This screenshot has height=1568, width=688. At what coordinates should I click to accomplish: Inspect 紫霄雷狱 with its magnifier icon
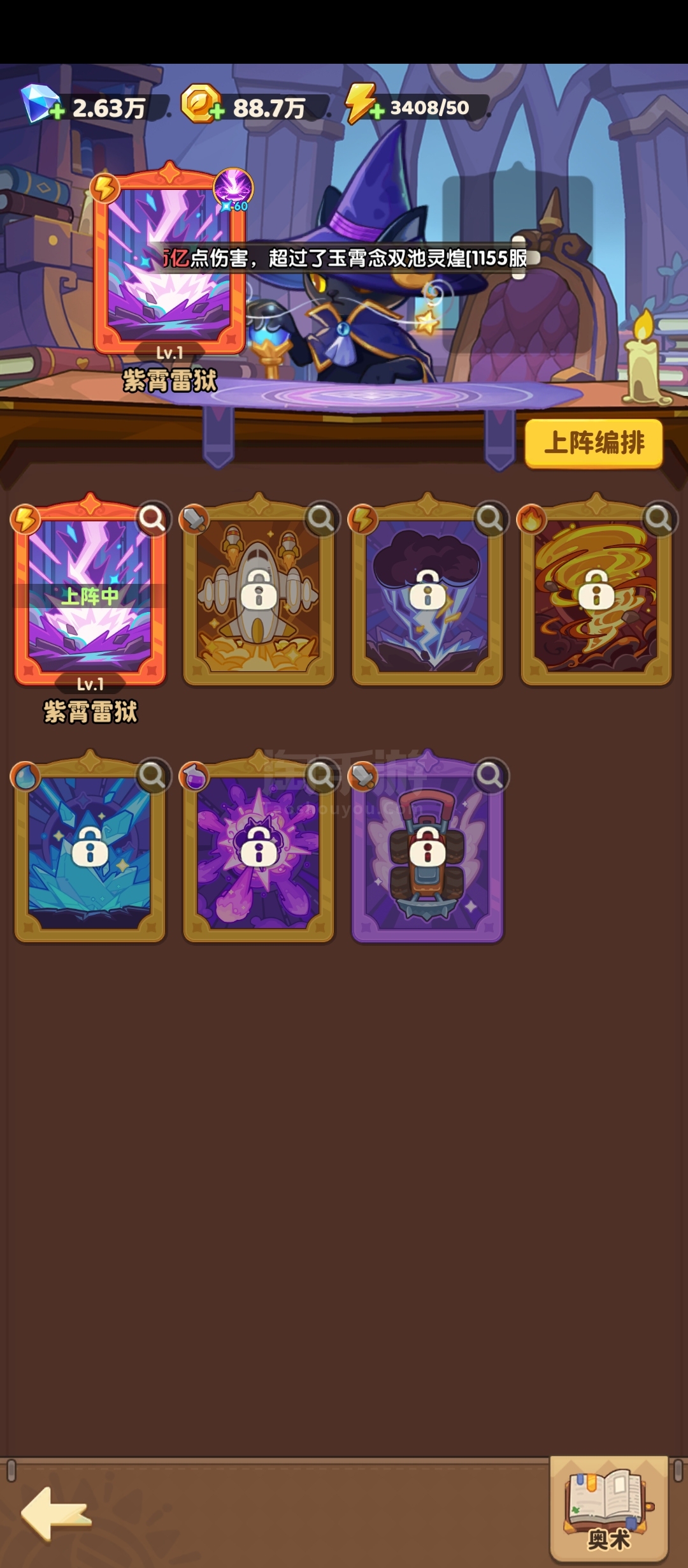153,519
